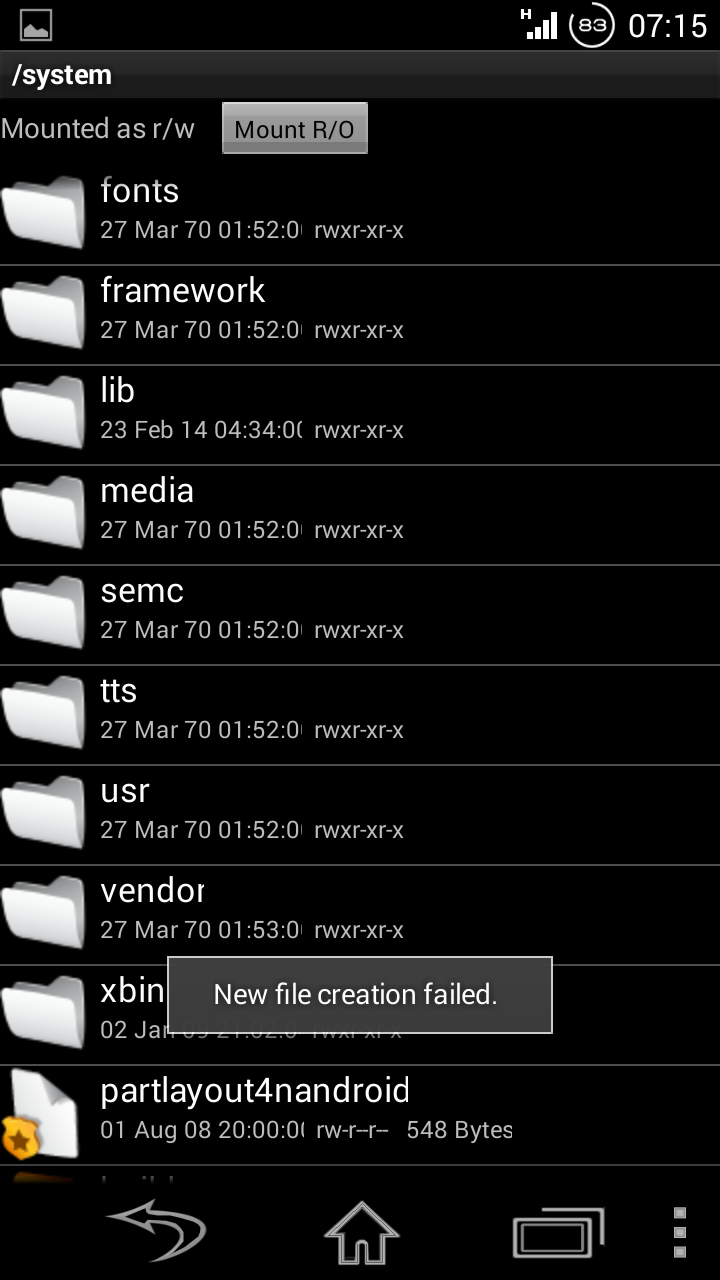Go to the home screen
The image size is (720, 1280).
point(361,1231)
